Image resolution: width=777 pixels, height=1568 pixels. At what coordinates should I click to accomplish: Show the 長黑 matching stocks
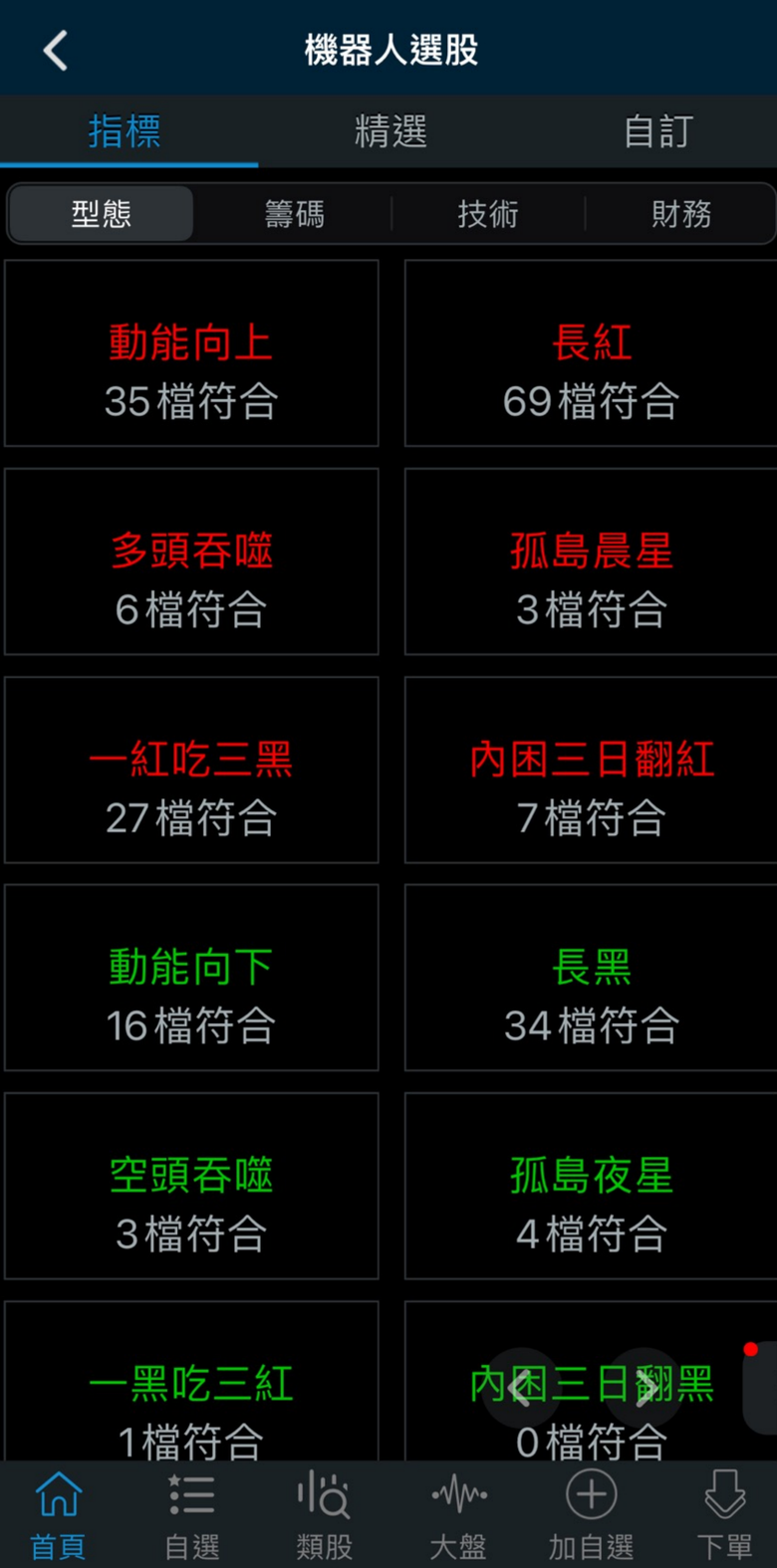click(x=591, y=978)
